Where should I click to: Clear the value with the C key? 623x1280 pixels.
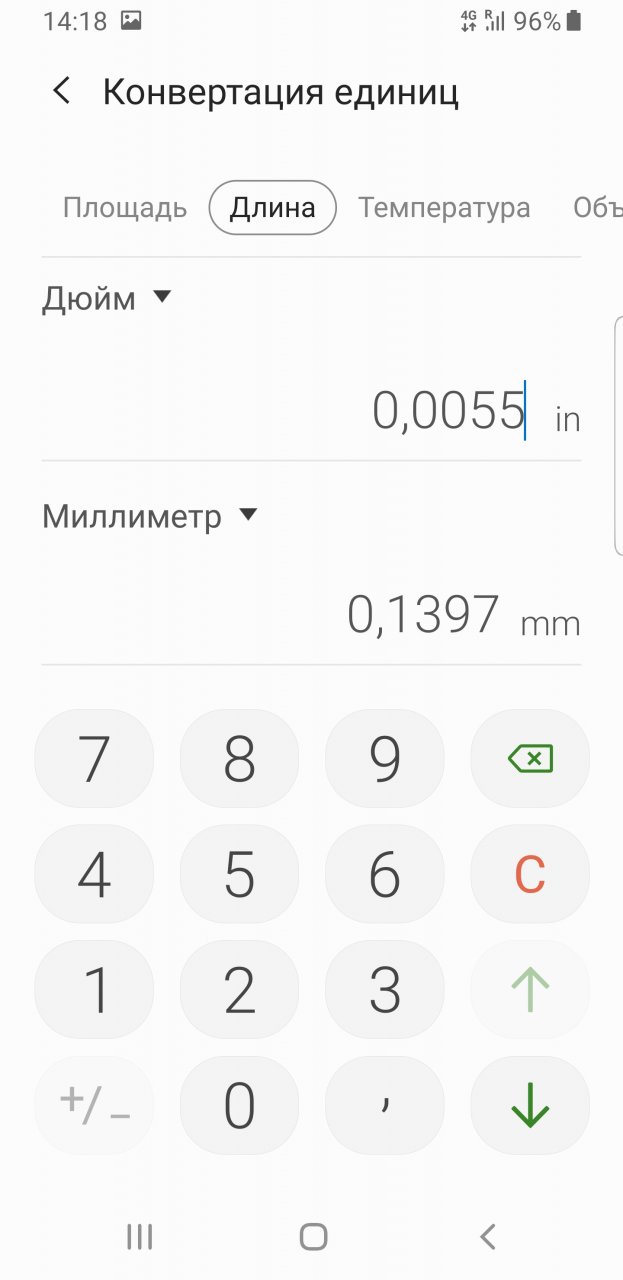pos(530,875)
